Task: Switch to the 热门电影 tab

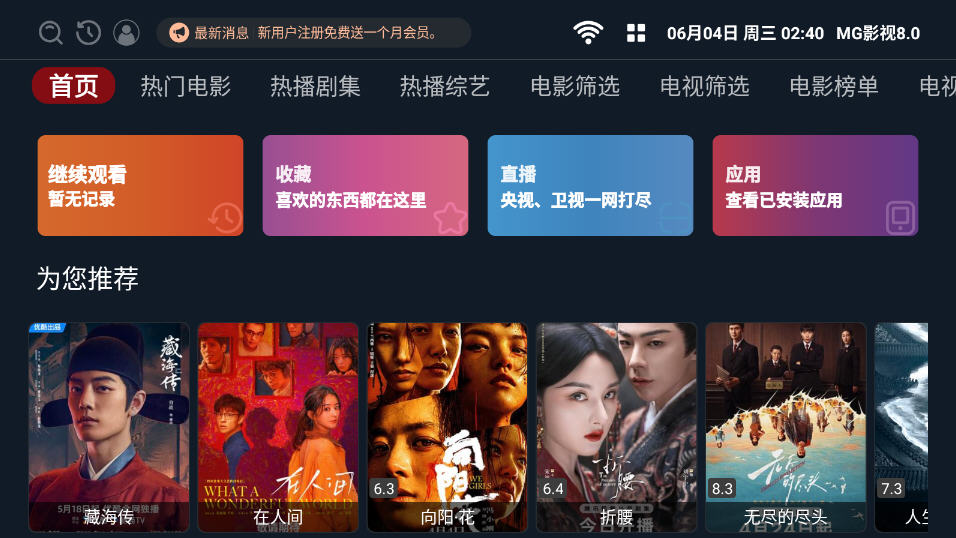Action: (x=186, y=86)
